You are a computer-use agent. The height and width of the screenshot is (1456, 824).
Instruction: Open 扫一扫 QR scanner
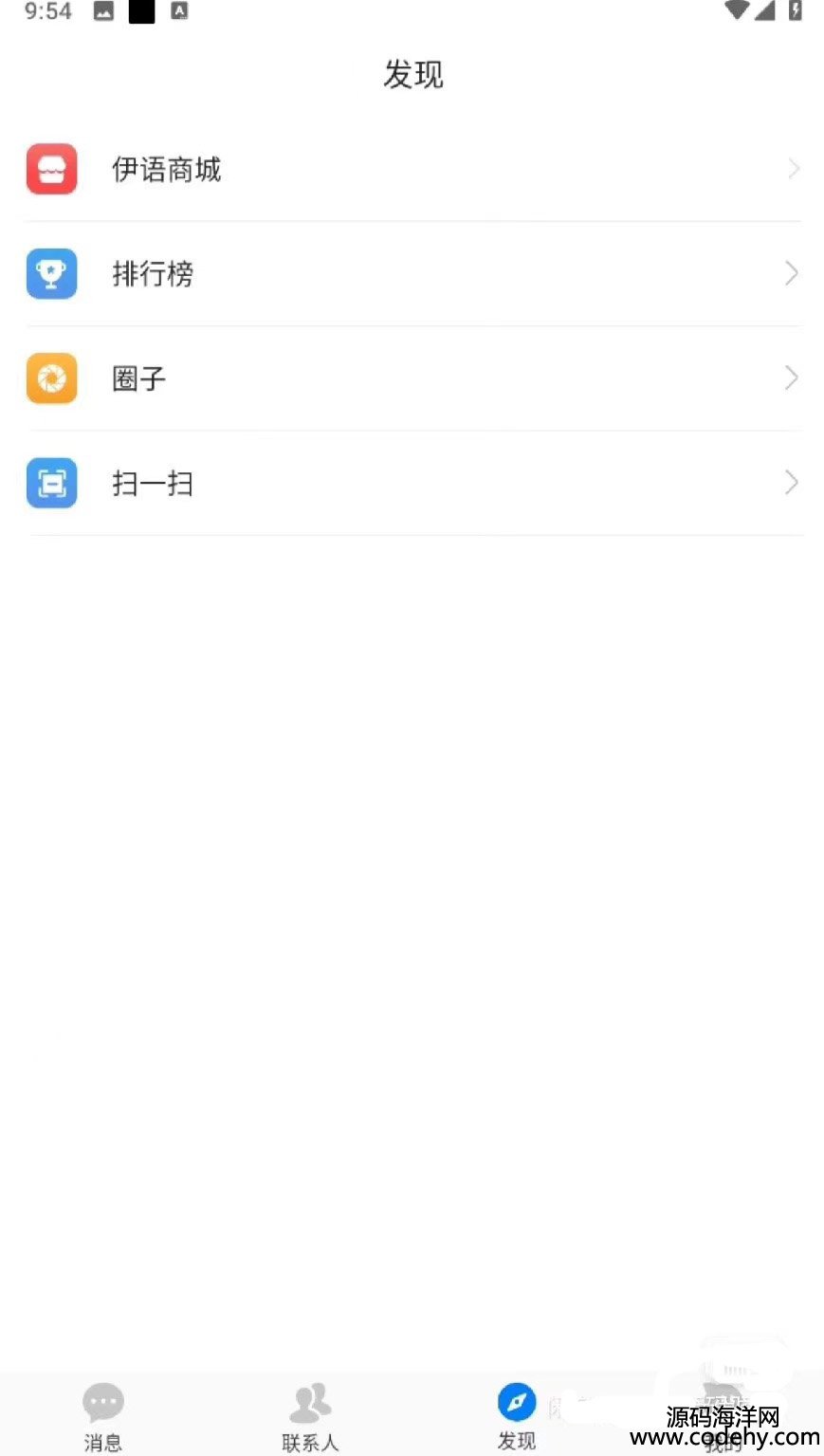pos(412,484)
